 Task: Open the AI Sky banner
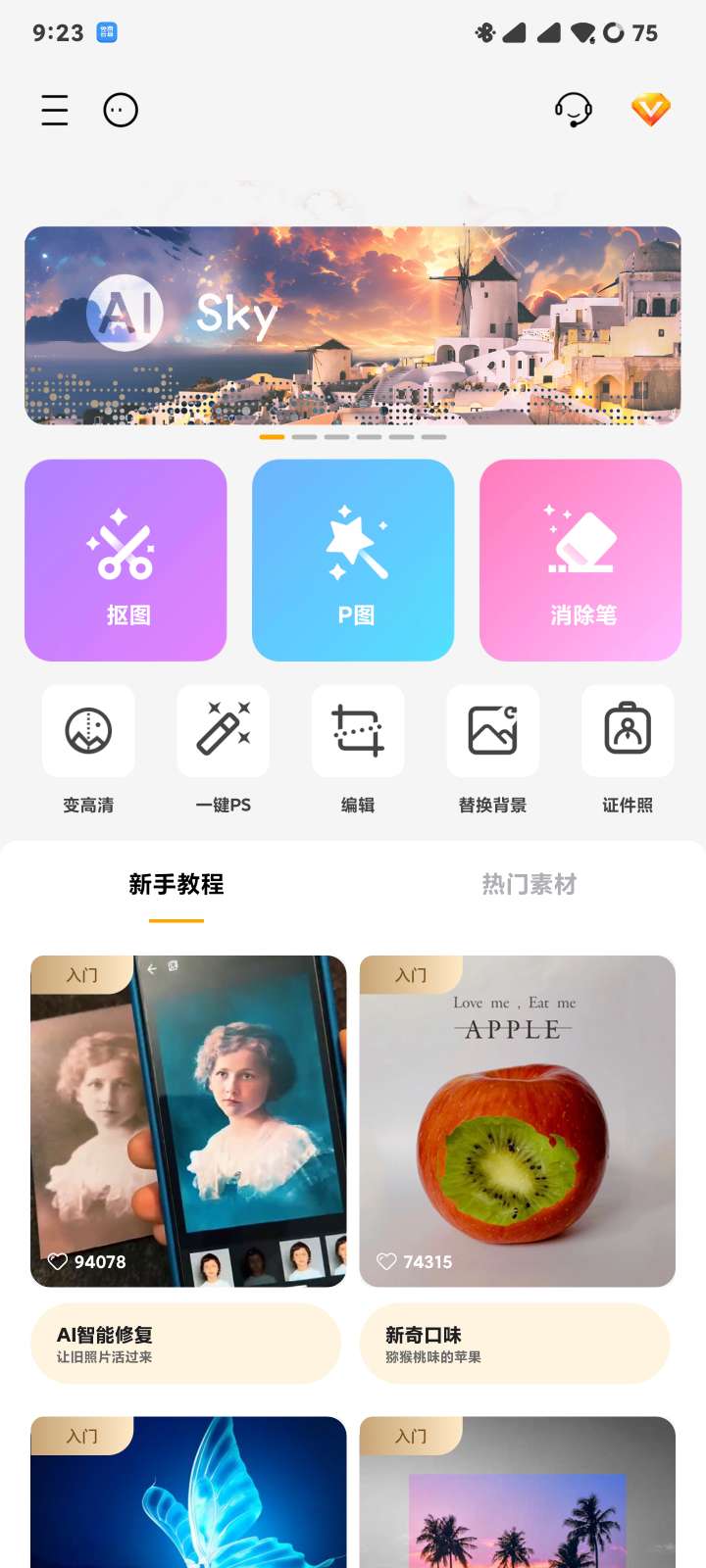tap(353, 325)
